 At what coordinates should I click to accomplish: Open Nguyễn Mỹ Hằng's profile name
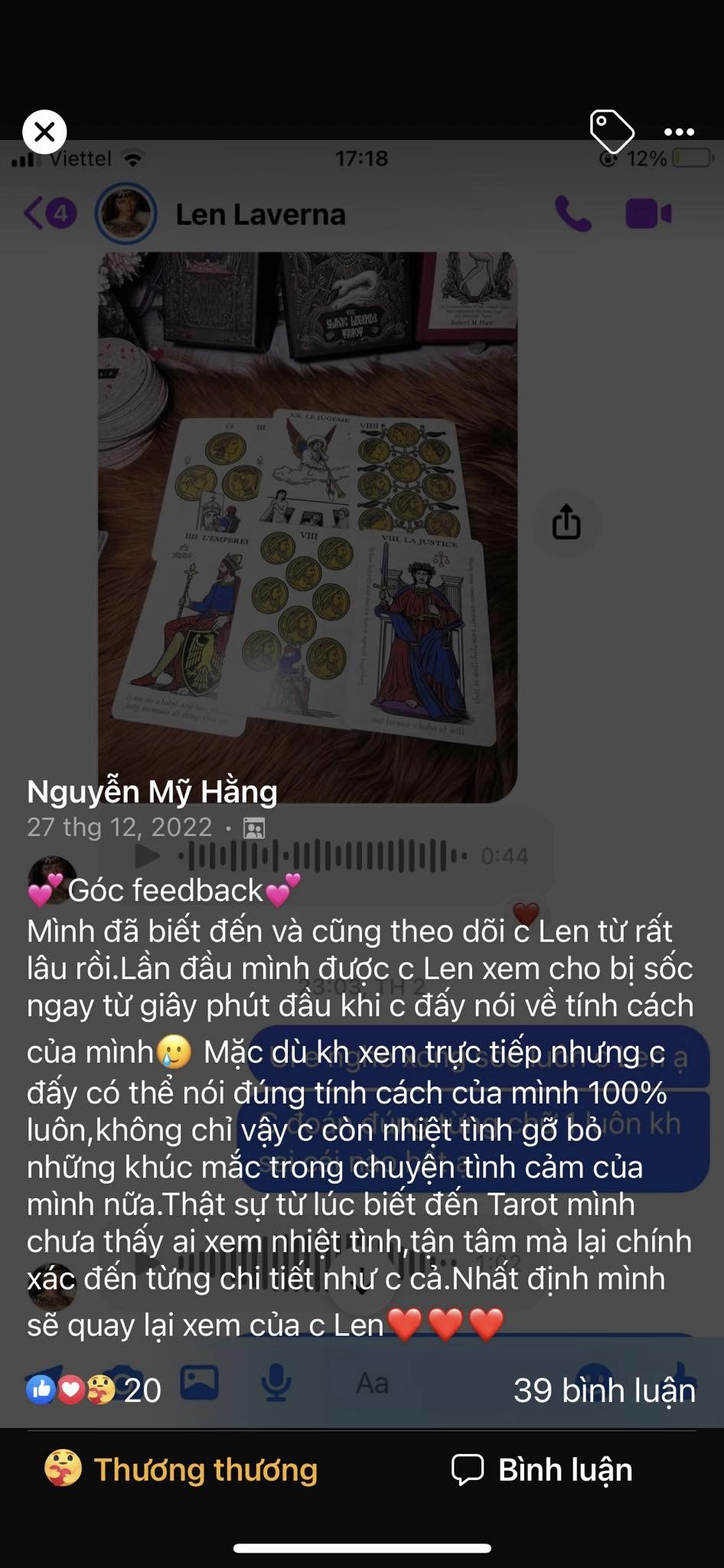pos(152,791)
